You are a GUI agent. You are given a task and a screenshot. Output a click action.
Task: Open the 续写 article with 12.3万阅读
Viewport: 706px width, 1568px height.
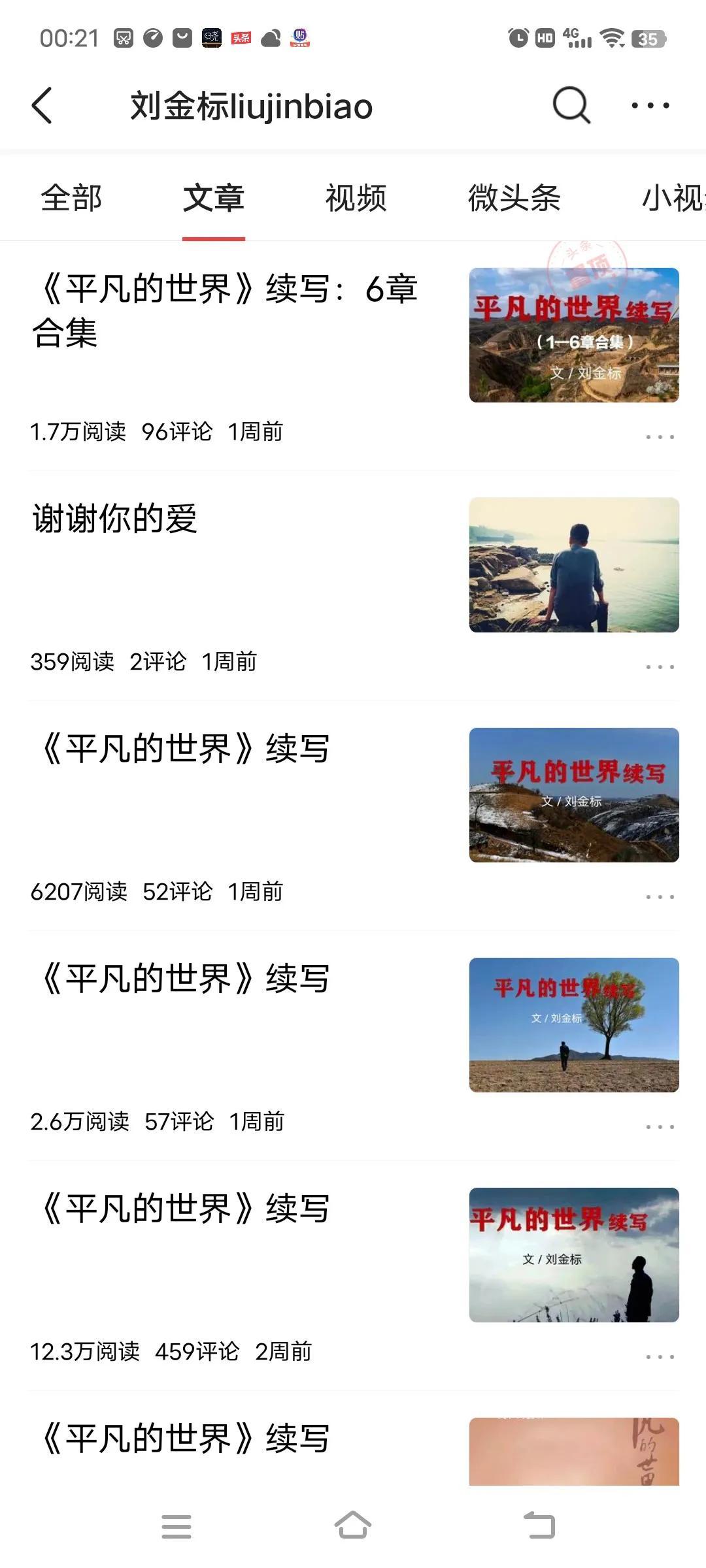[184, 1209]
